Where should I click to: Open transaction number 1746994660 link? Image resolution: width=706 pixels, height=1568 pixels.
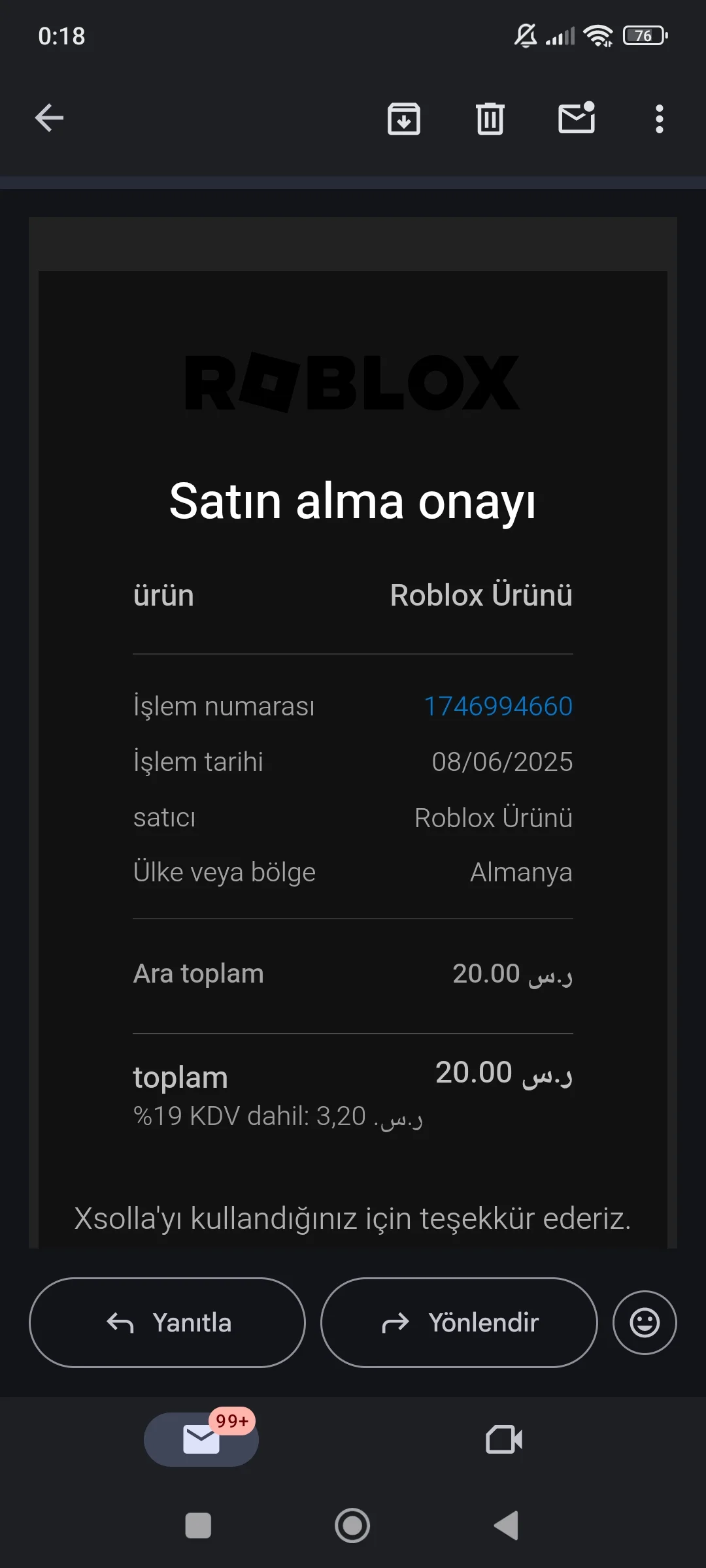click(x=498, y=706)
